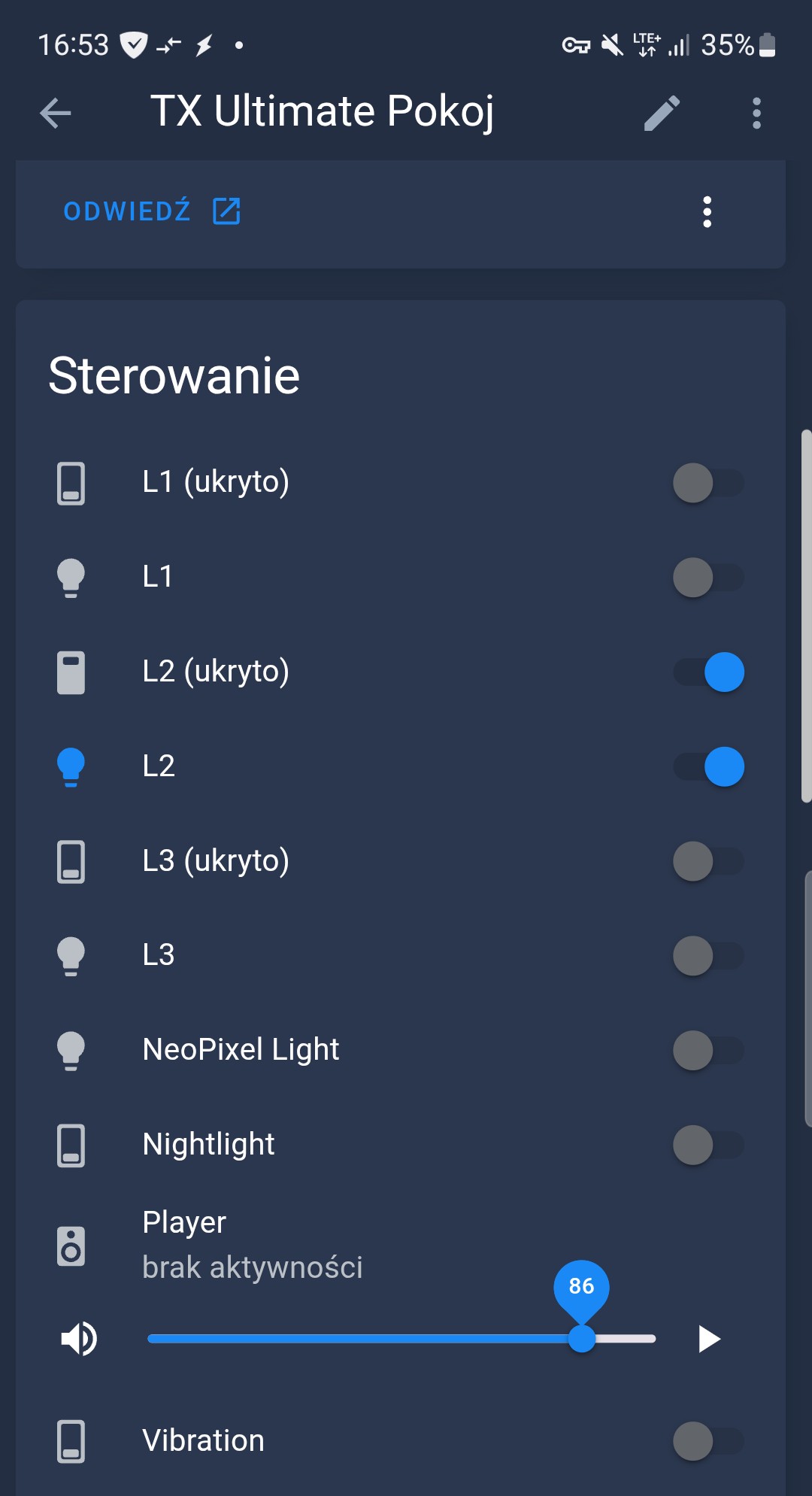
Task: Turn on the L1 (ukryto) switch
Action: (x=708, y=483)
